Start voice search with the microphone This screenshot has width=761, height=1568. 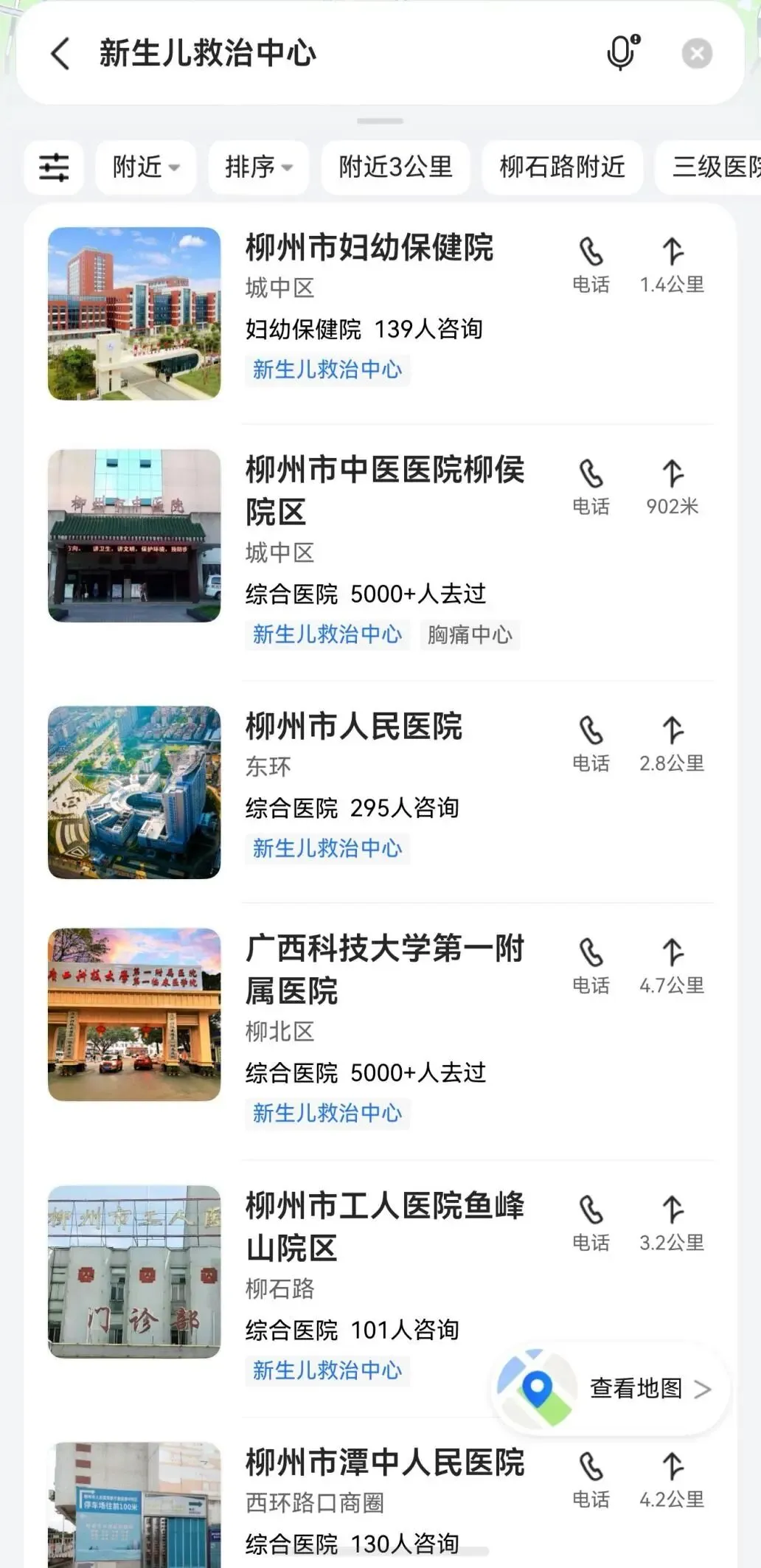pos(622,52)
